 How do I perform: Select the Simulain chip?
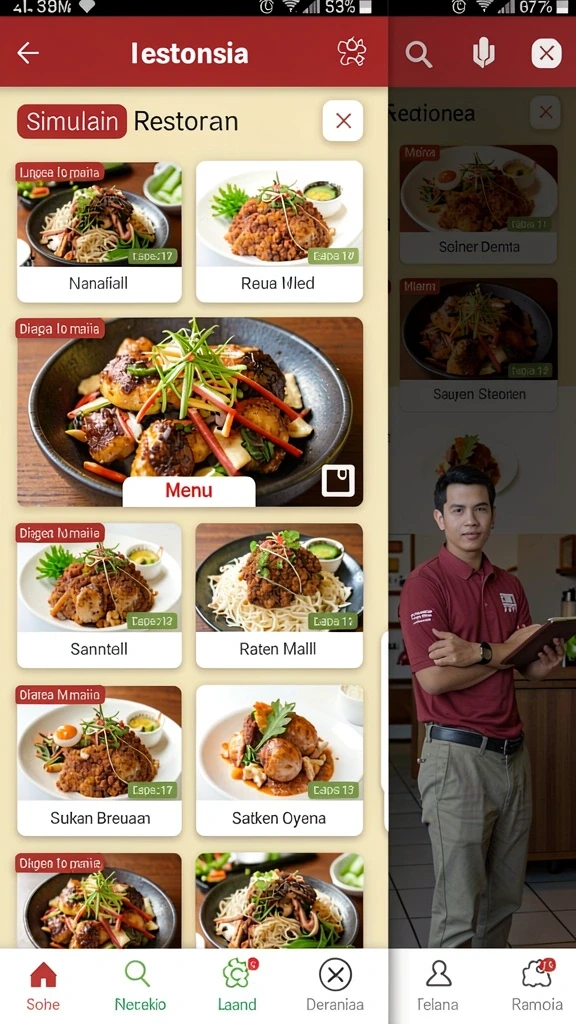pos(72,121)
